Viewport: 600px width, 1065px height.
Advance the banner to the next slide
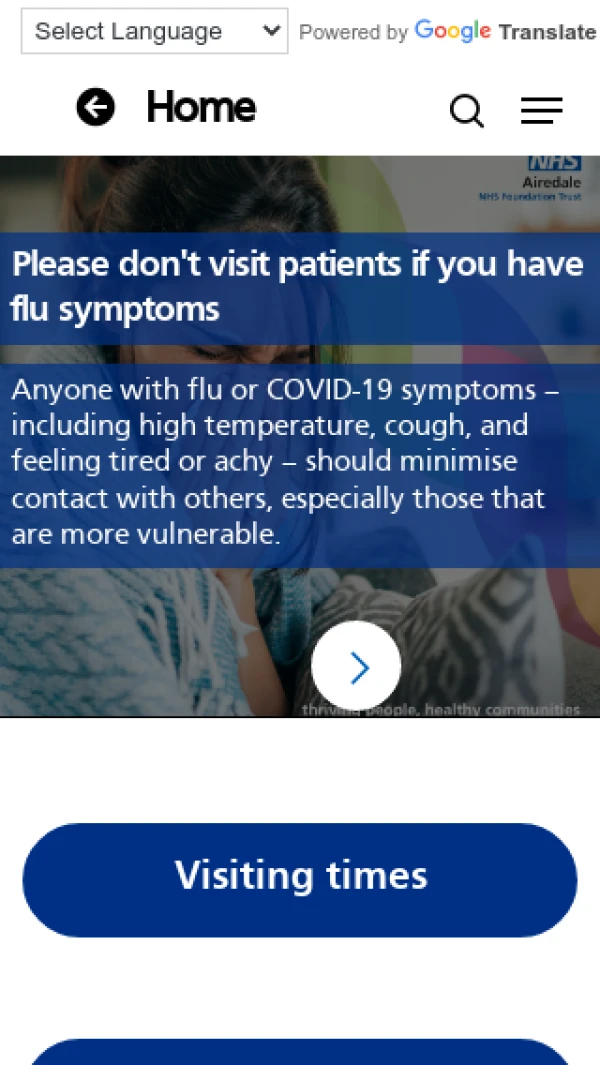[356, 666]
